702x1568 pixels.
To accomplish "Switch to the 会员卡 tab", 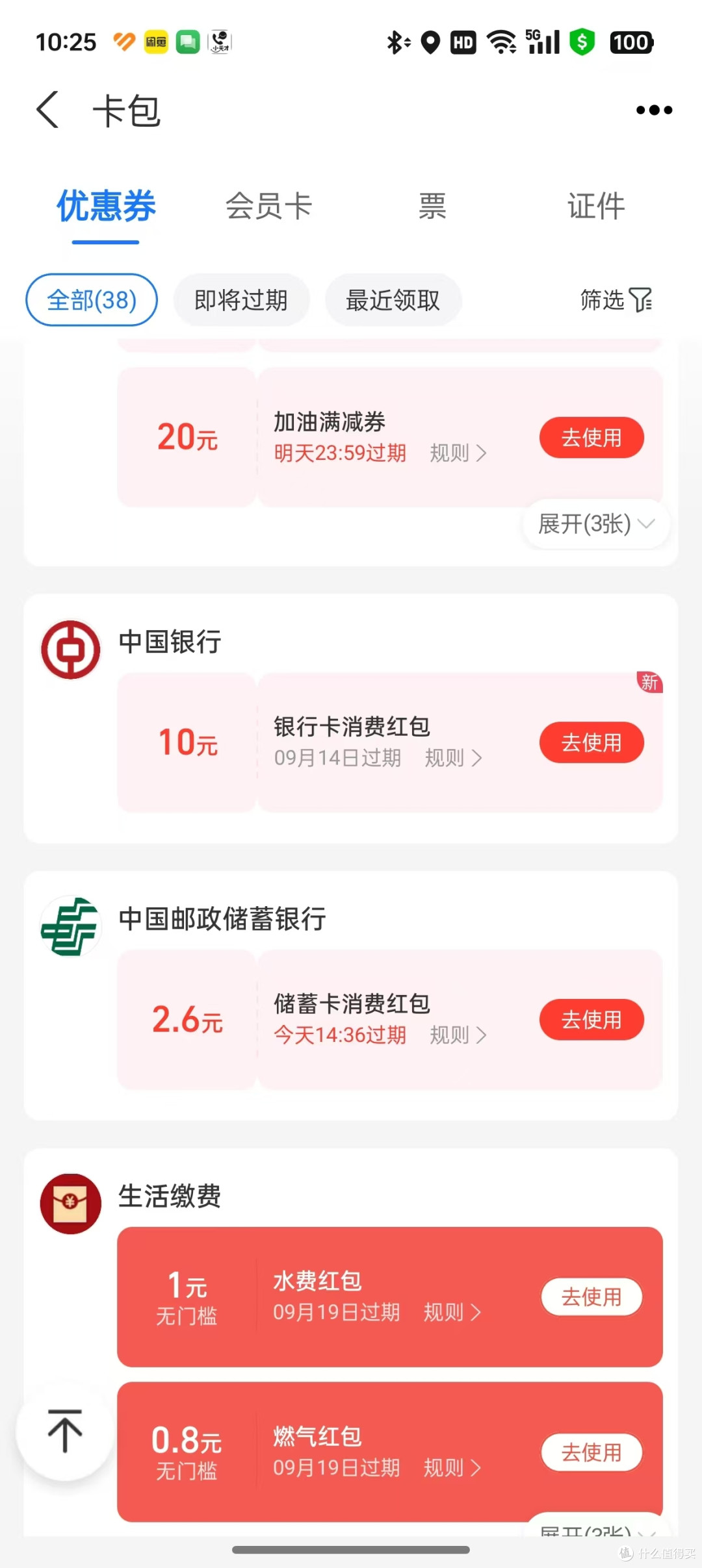I will pos(269,206).
